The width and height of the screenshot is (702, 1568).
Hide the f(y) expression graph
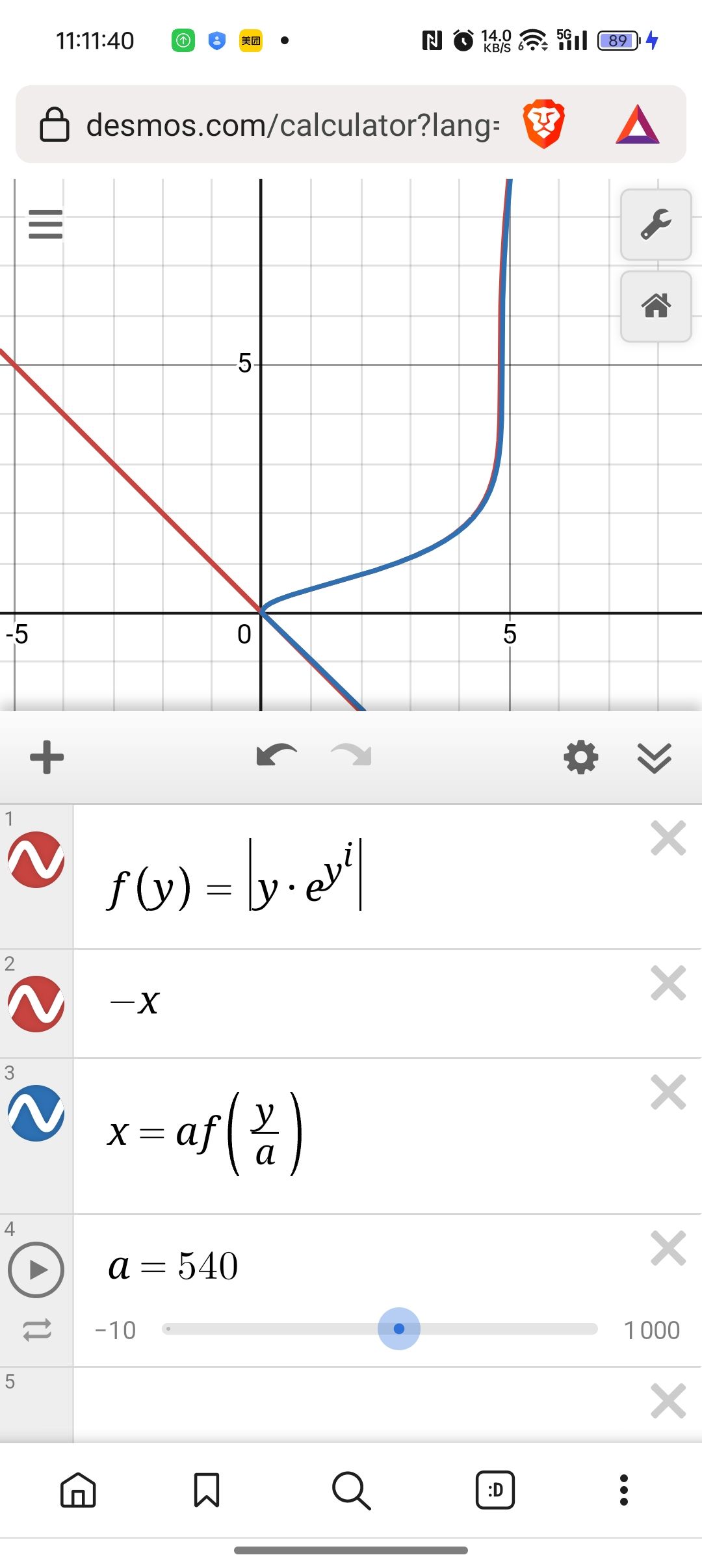[36, 859]
